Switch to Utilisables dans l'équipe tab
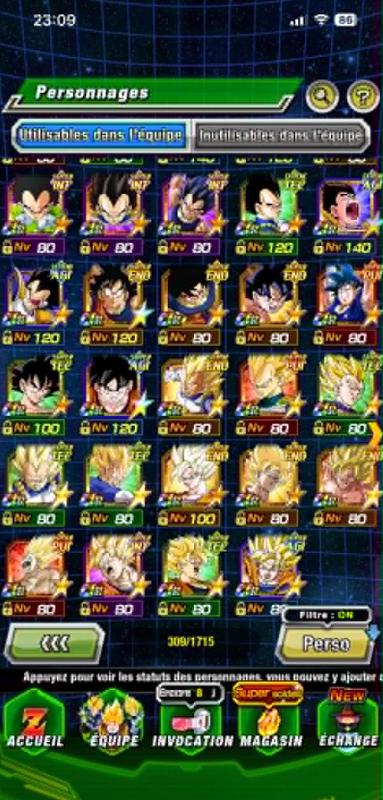 (101, 136)
